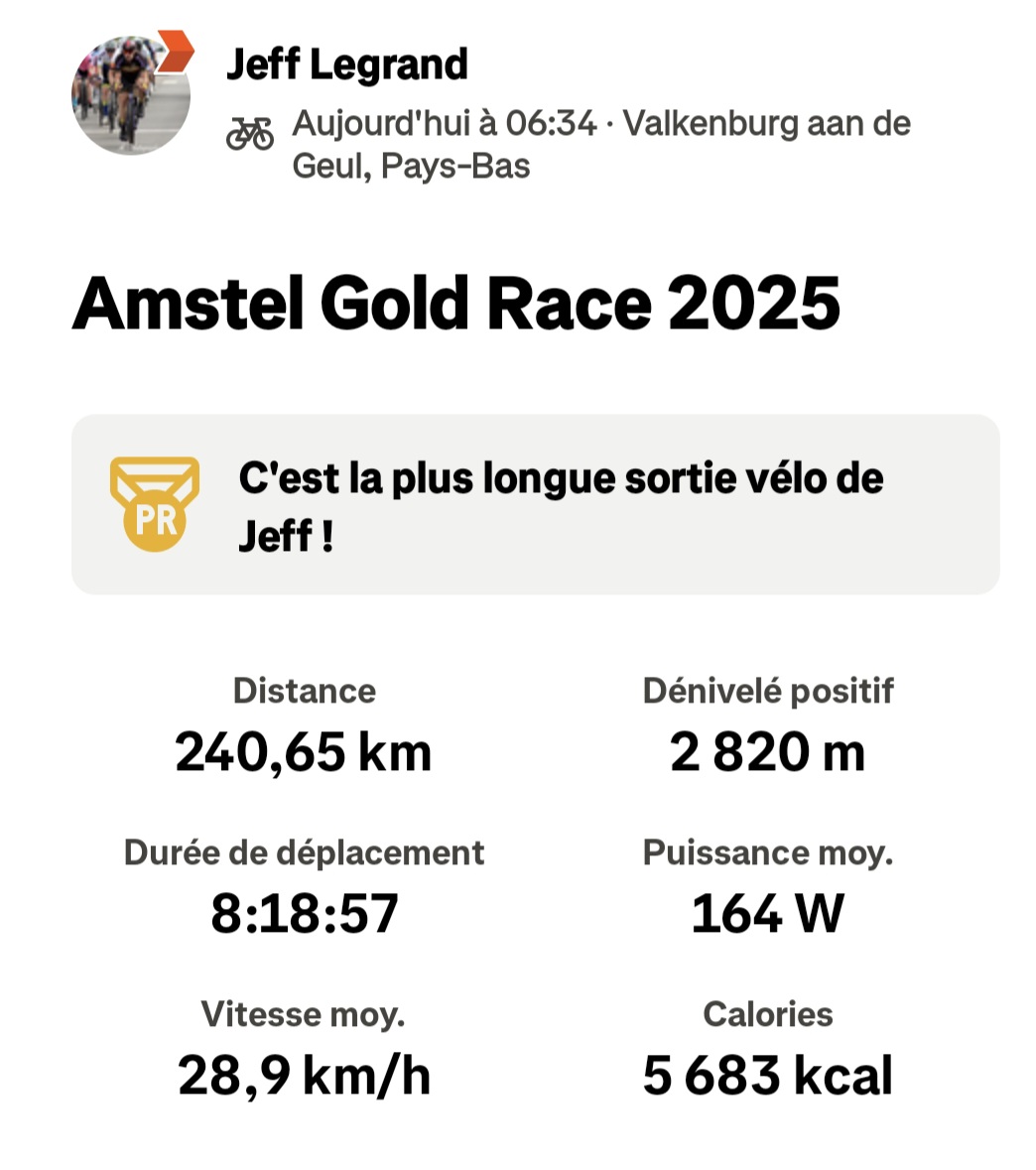
Task: Tap the athlete name Jeff Legrand
Action: tap(346, 65)
